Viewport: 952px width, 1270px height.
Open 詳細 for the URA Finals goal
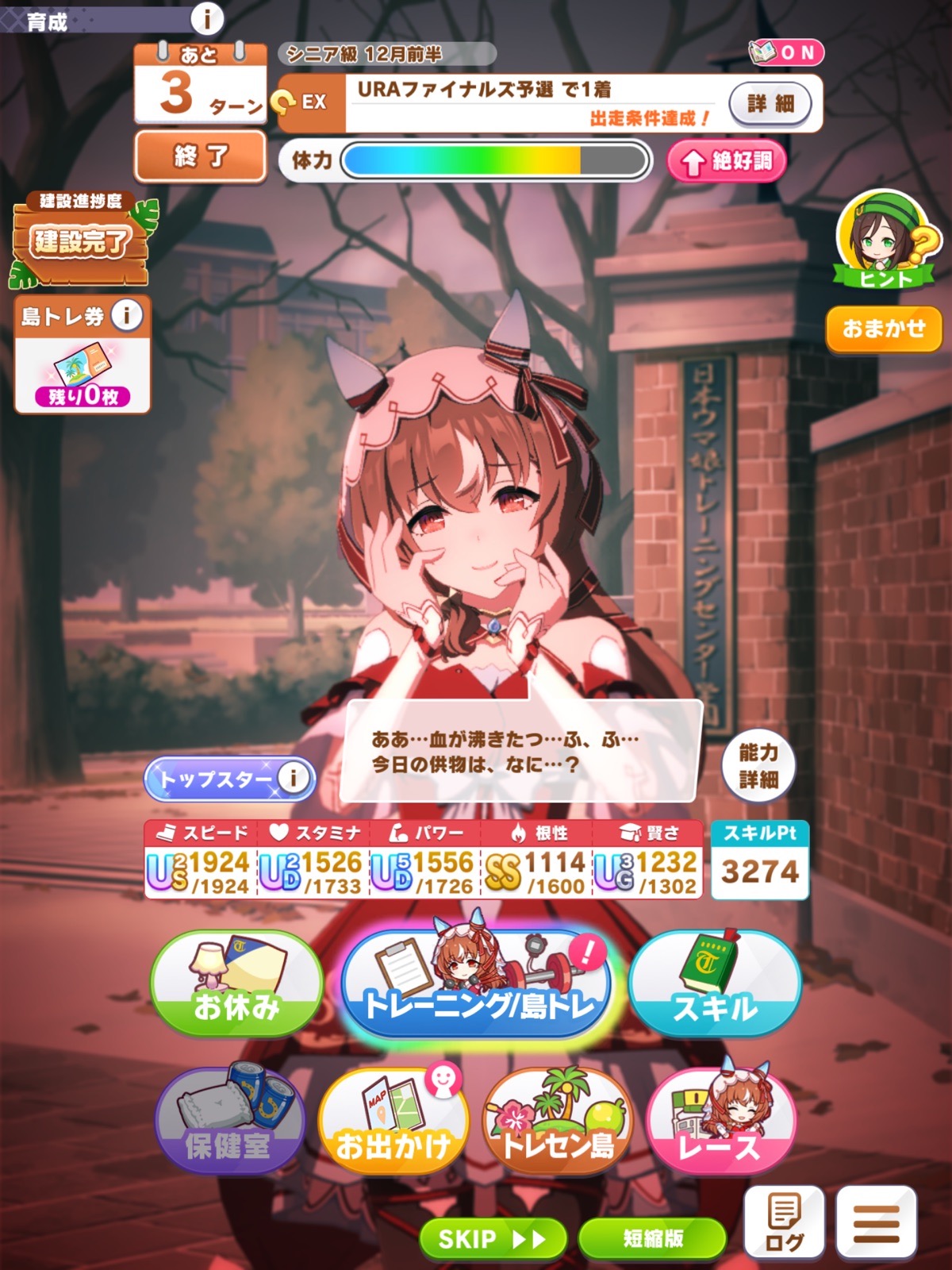click(770, 104)
